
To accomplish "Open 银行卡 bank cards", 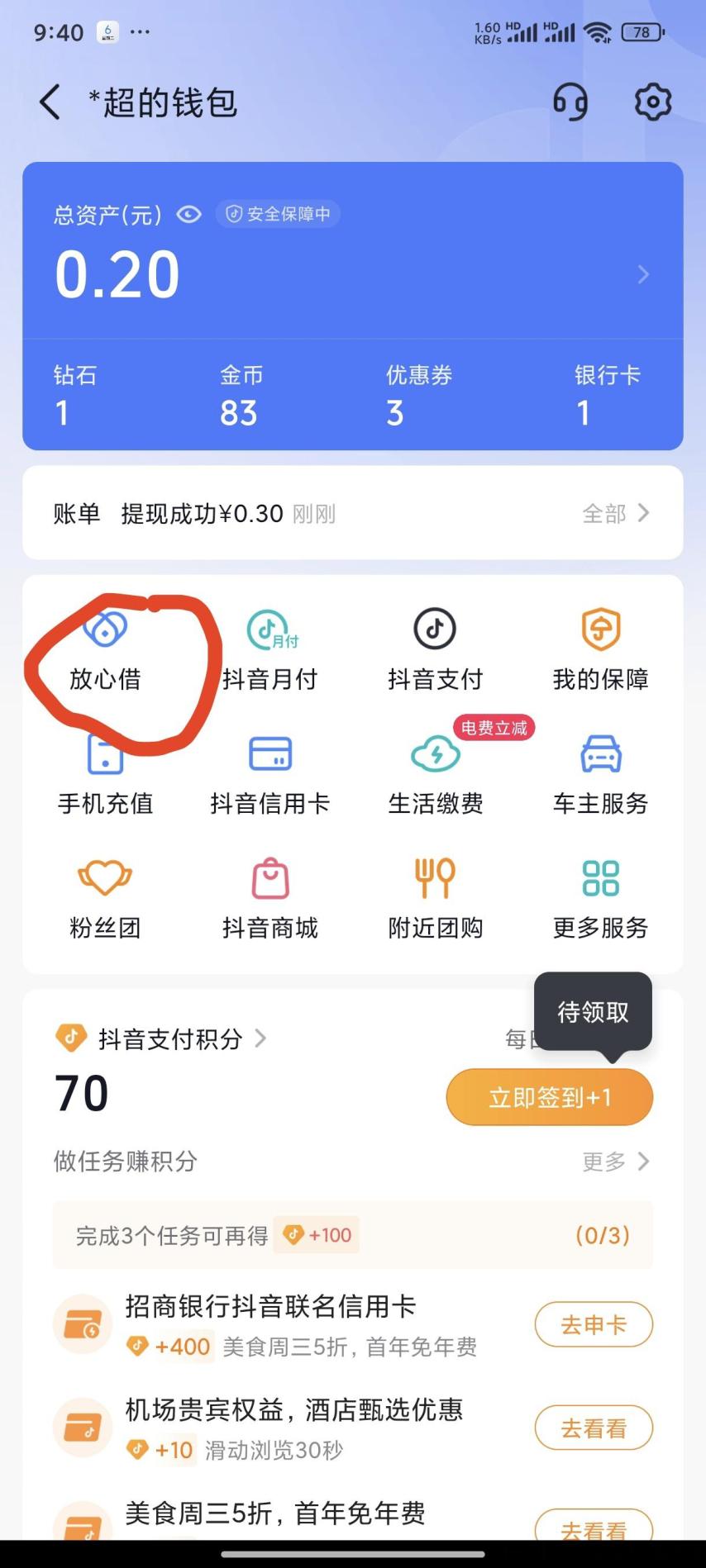I will (x=608, y=396).
